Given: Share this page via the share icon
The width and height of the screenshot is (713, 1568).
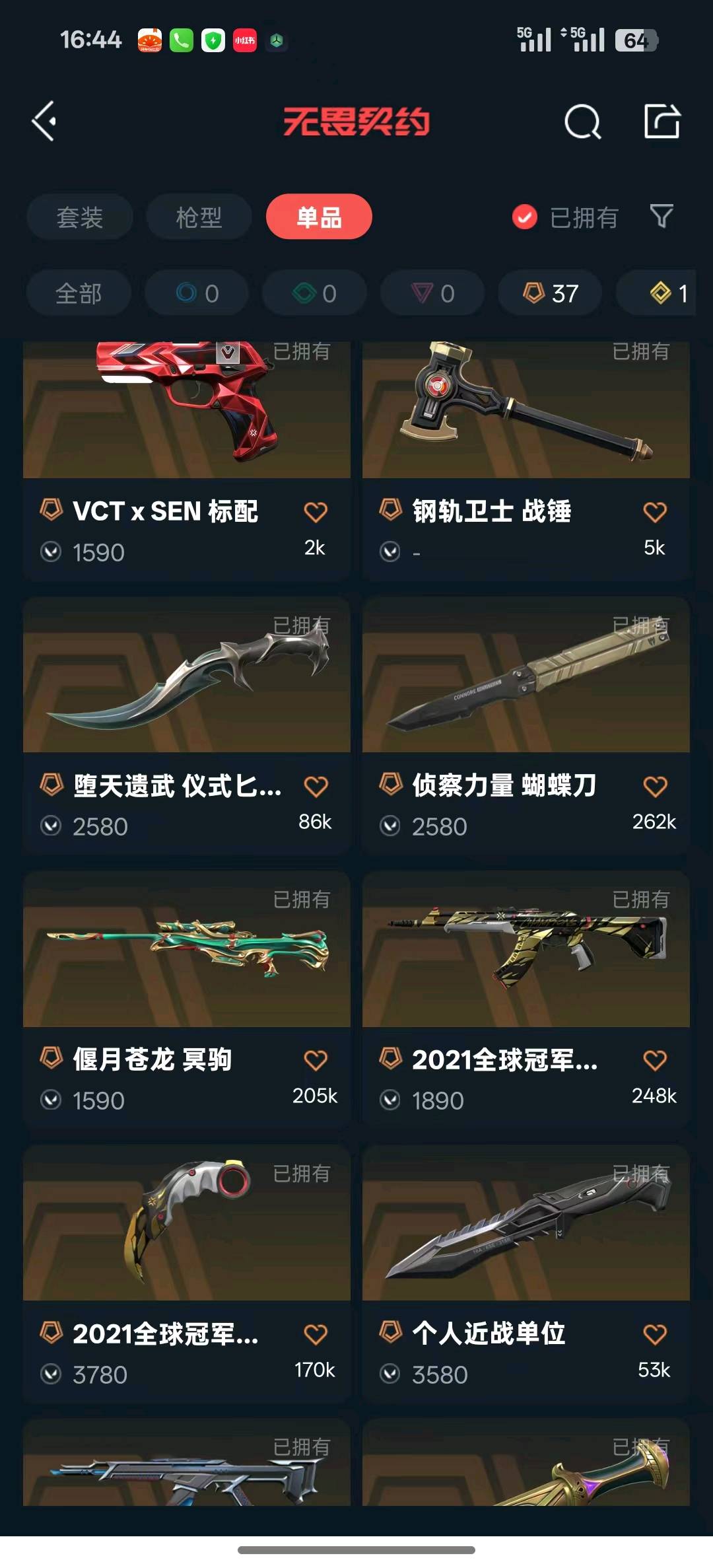Looking at the screenshot, I should click(662, 122).
